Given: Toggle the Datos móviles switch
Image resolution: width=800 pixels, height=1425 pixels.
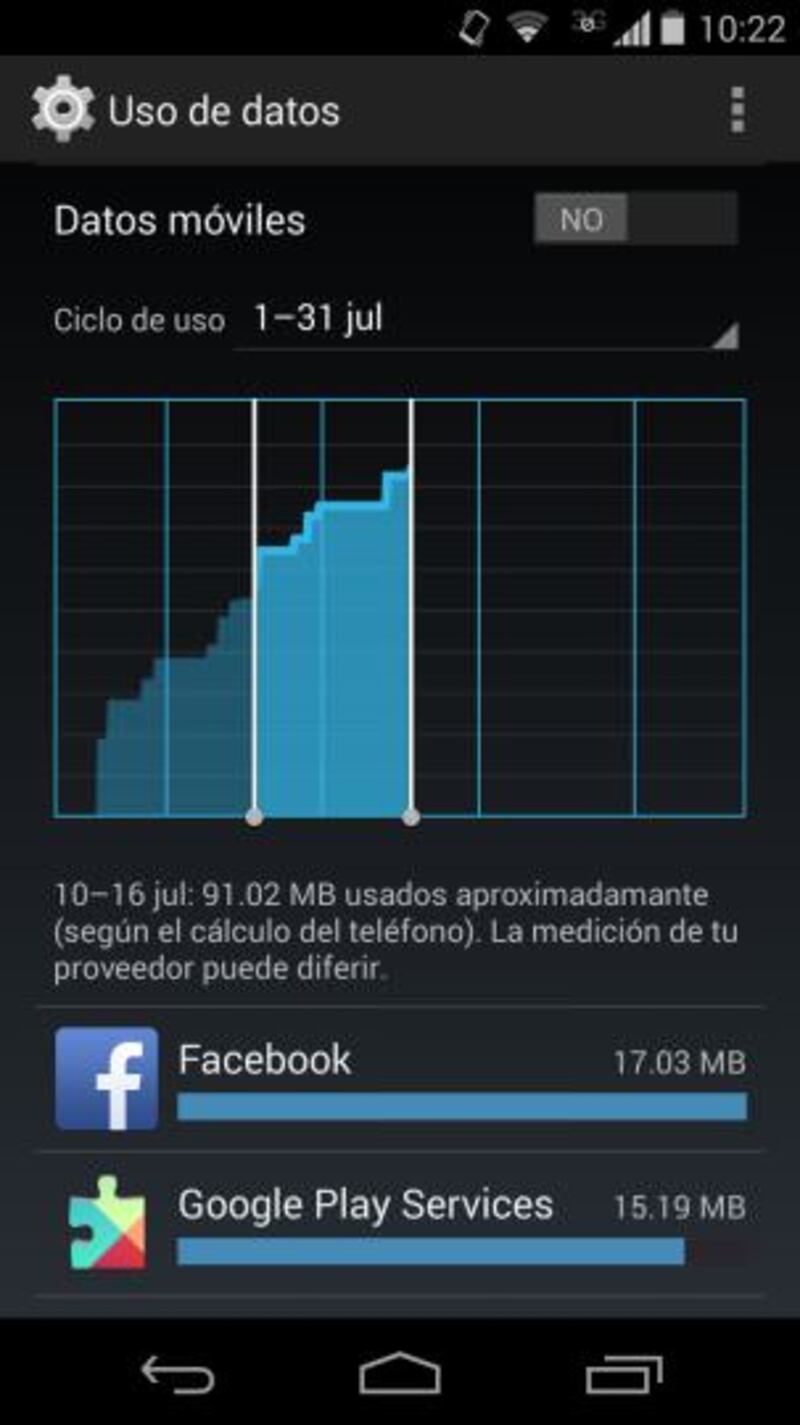Looking at the screenshot, I should click(x=636, y=219).
